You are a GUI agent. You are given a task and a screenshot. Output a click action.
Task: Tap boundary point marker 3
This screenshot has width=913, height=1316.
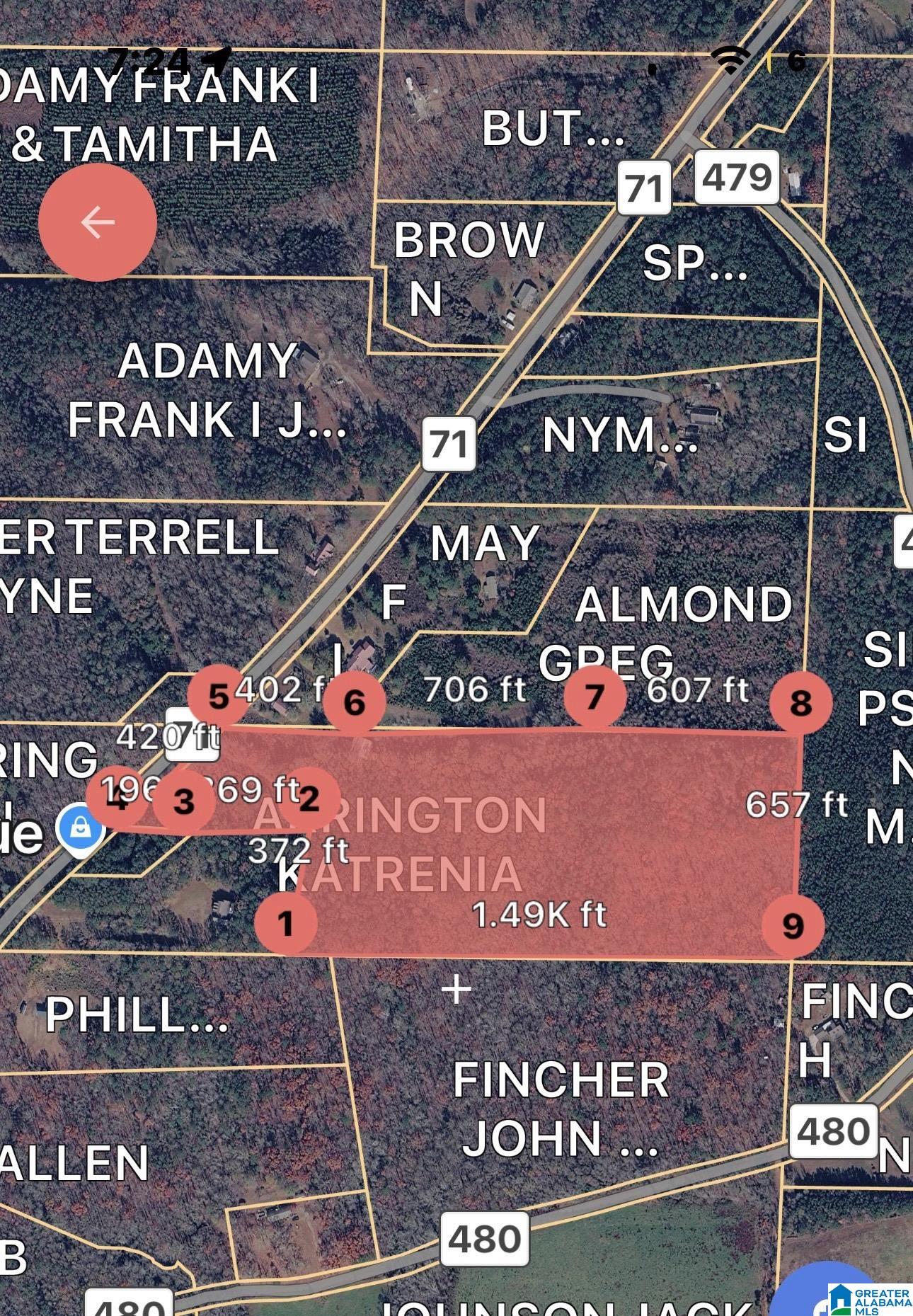pyautogui.click(x=183, y=801)
